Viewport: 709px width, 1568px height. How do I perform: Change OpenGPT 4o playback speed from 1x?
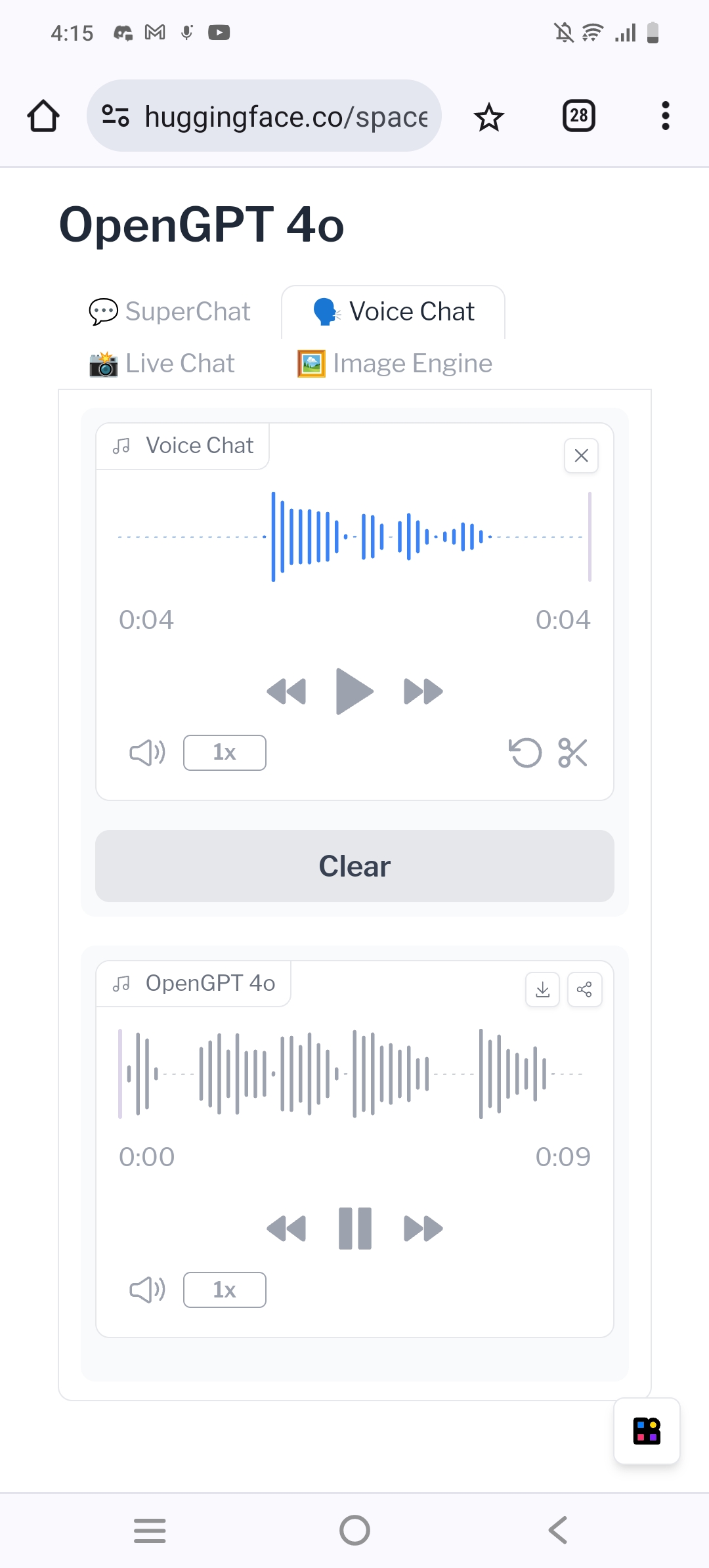point(225,1290)
